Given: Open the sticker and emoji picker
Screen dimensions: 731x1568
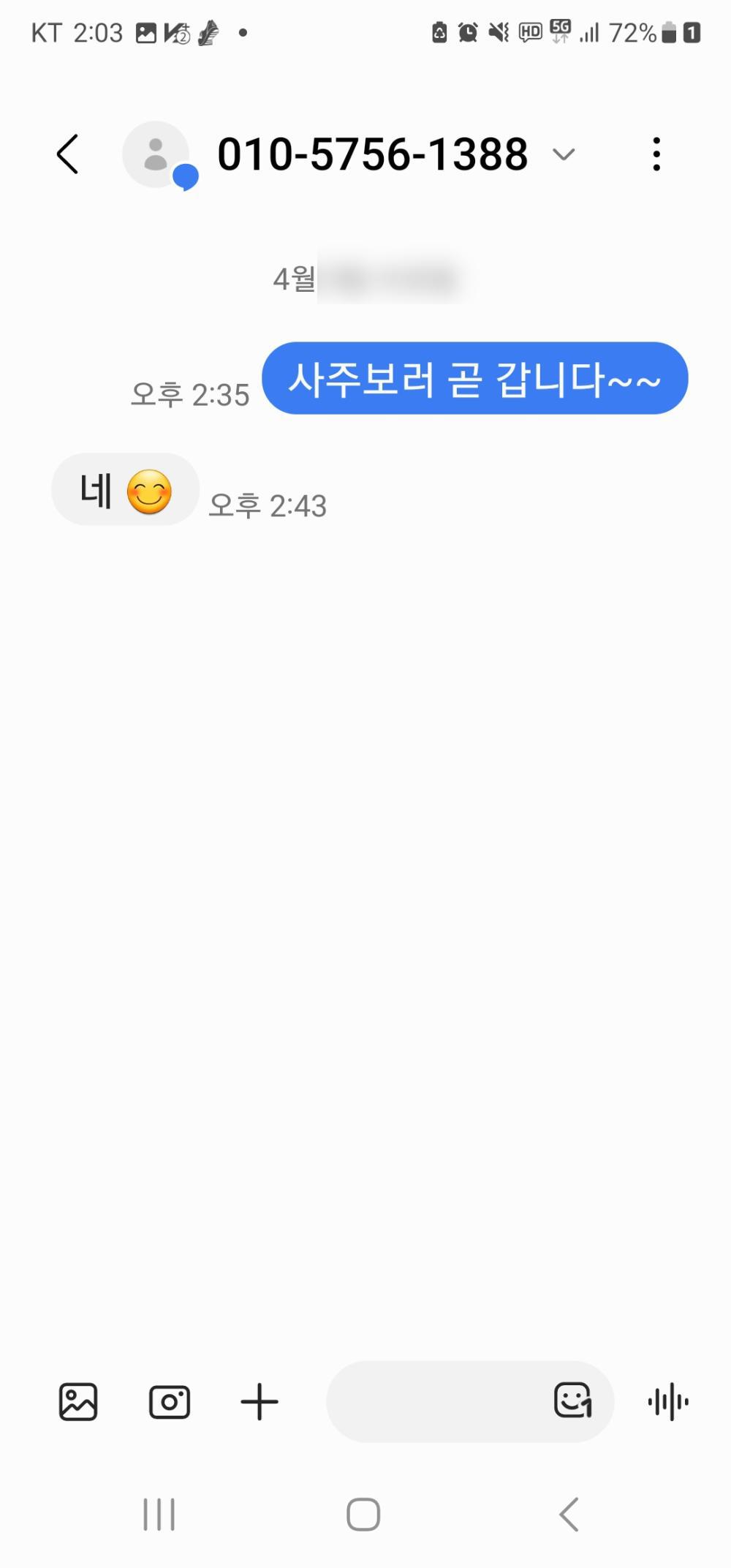Looking at the screenshot, I should 572,1401.
